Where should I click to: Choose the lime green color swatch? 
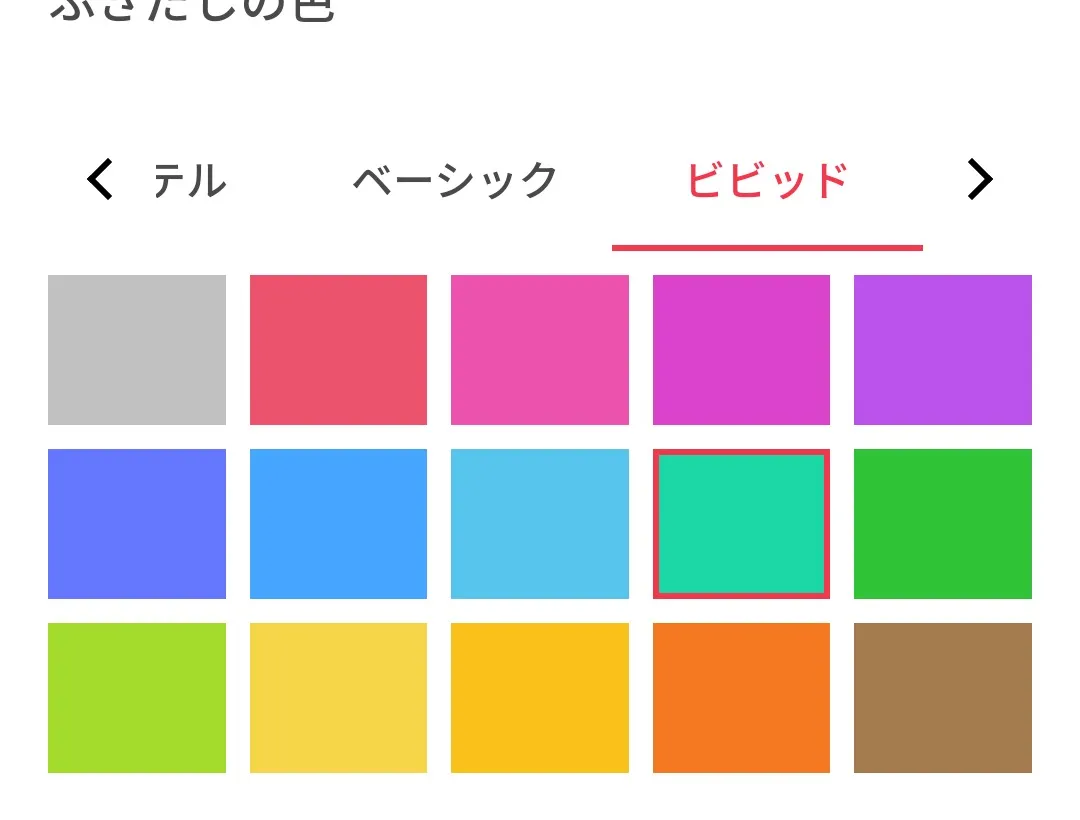click(137, 698)
